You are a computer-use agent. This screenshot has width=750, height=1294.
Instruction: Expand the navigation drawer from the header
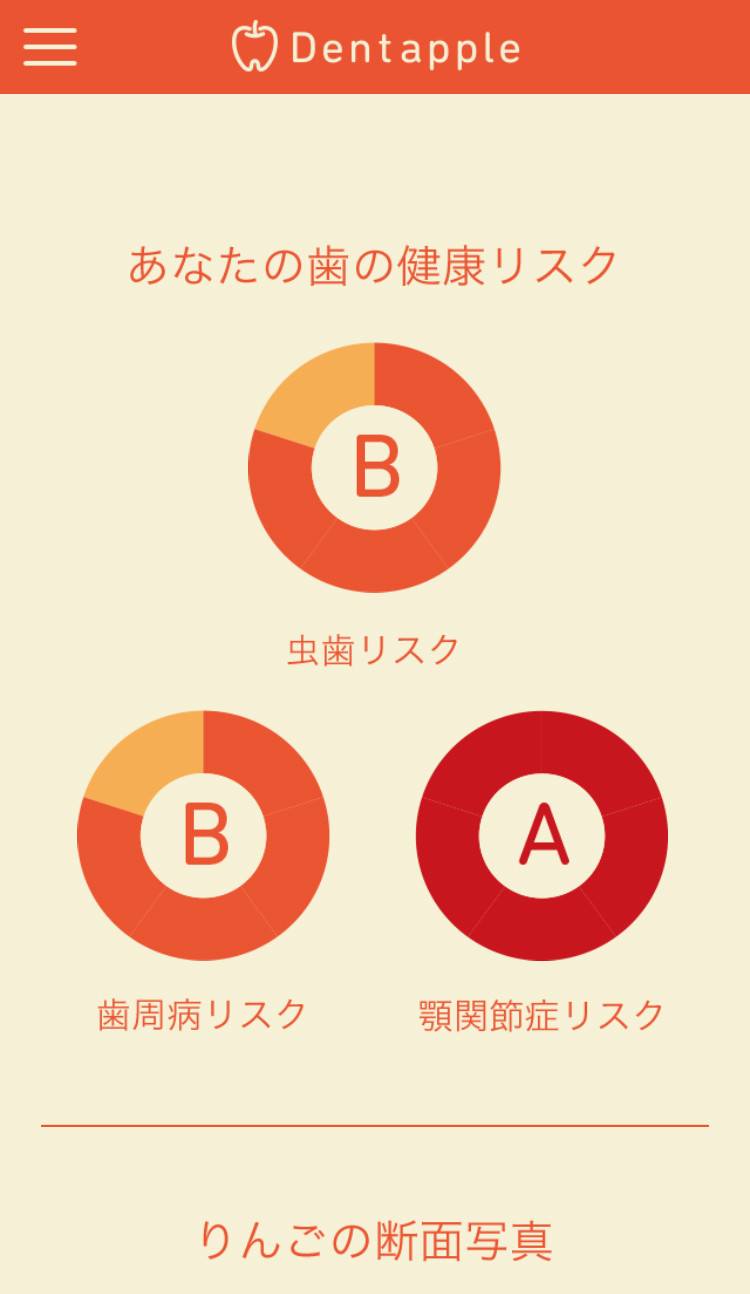[48, 46]
